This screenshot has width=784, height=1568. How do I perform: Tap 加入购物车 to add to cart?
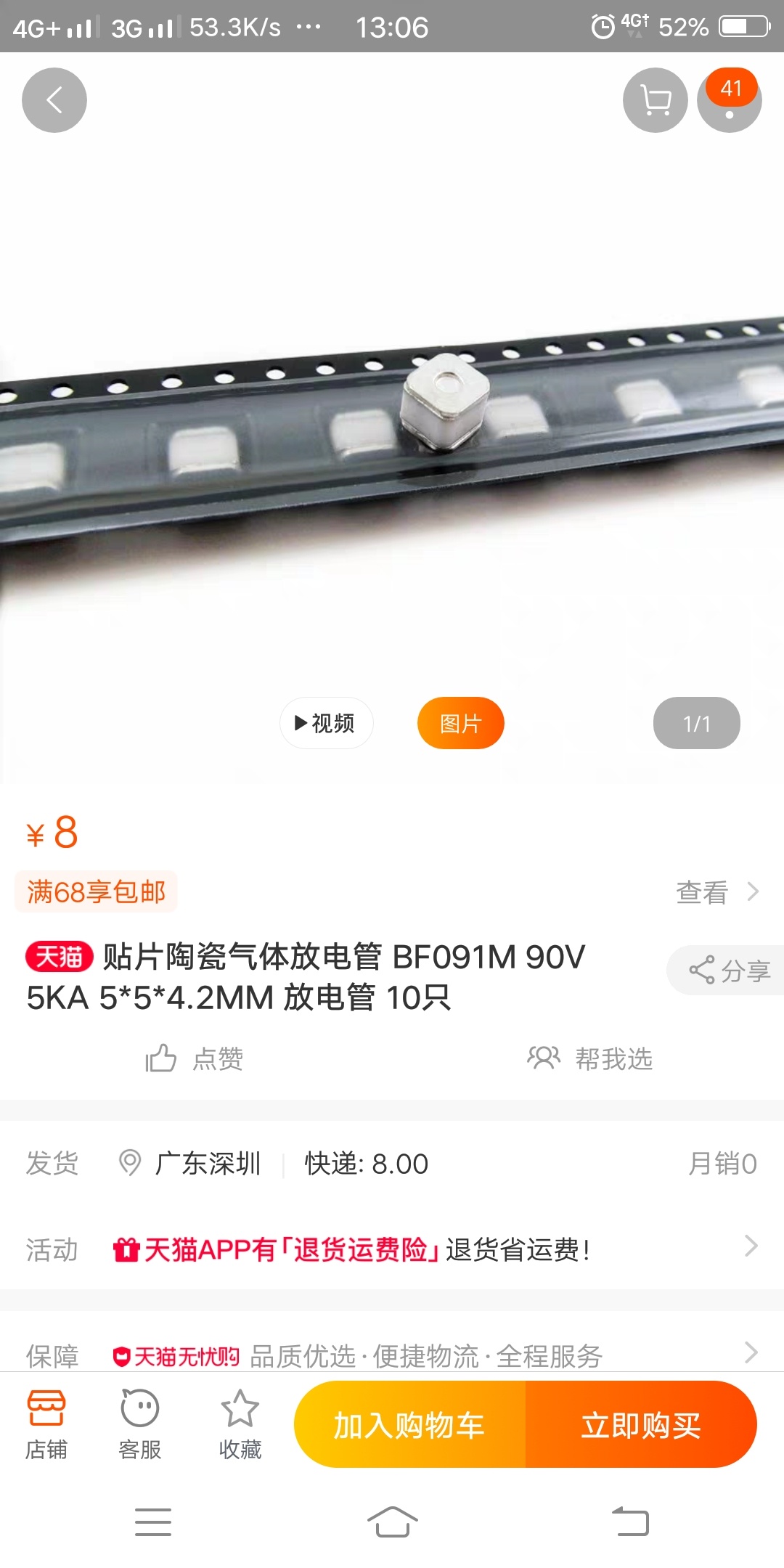coord(409,1425)
